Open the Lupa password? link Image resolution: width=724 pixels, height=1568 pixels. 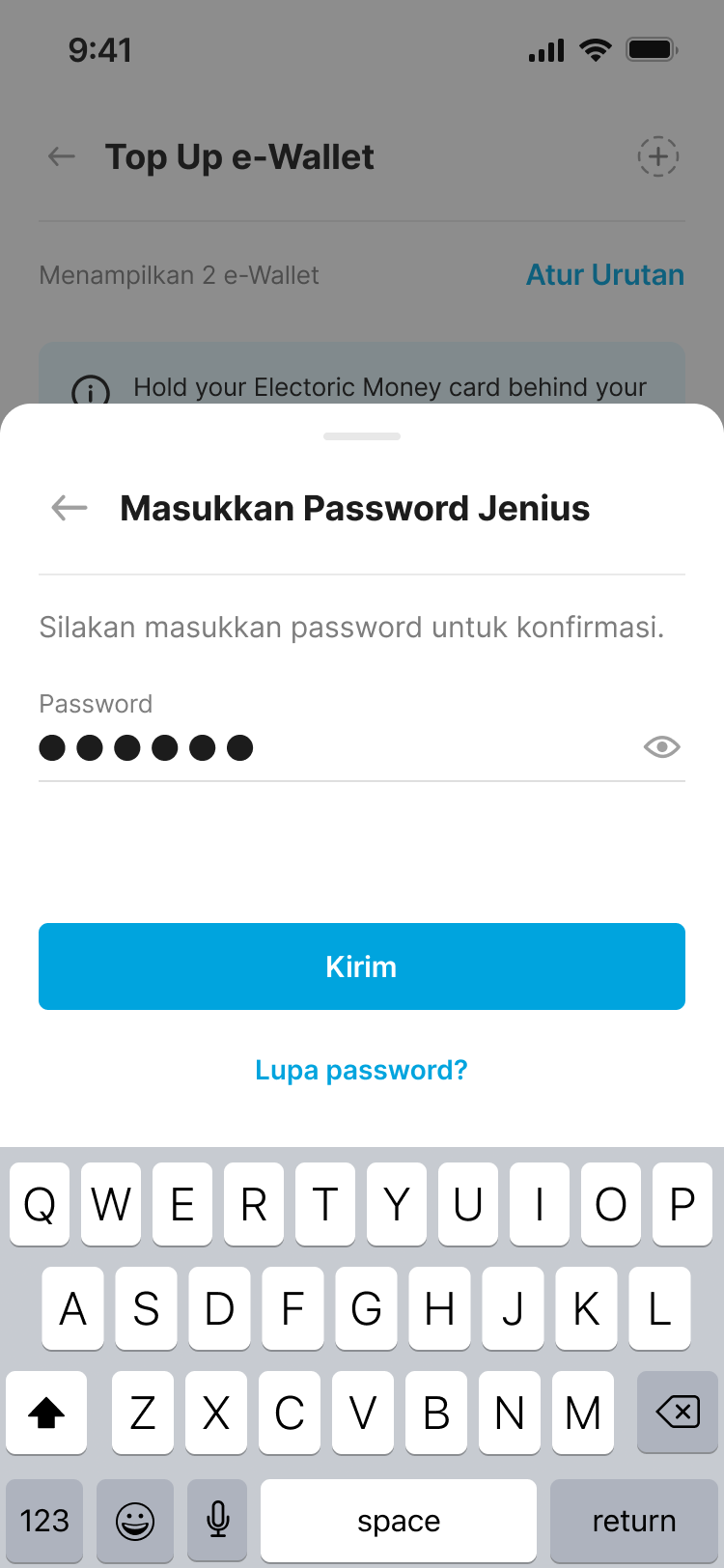click(x=361, y=1070)
